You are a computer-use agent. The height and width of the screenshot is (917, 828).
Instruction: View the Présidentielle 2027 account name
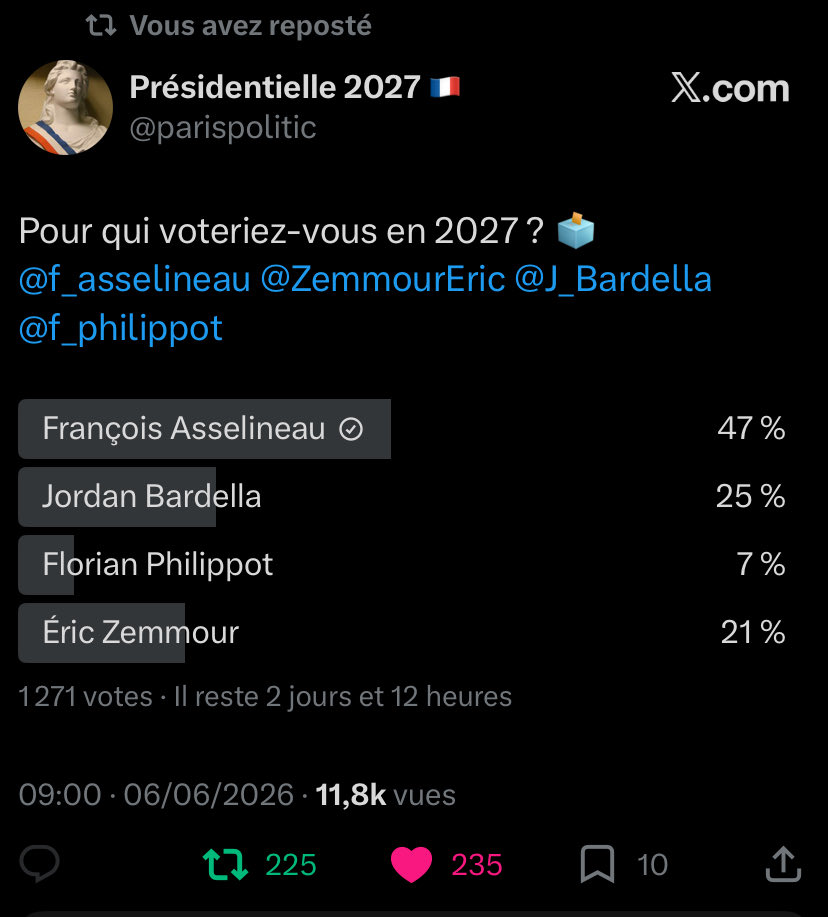click(275, 87)
